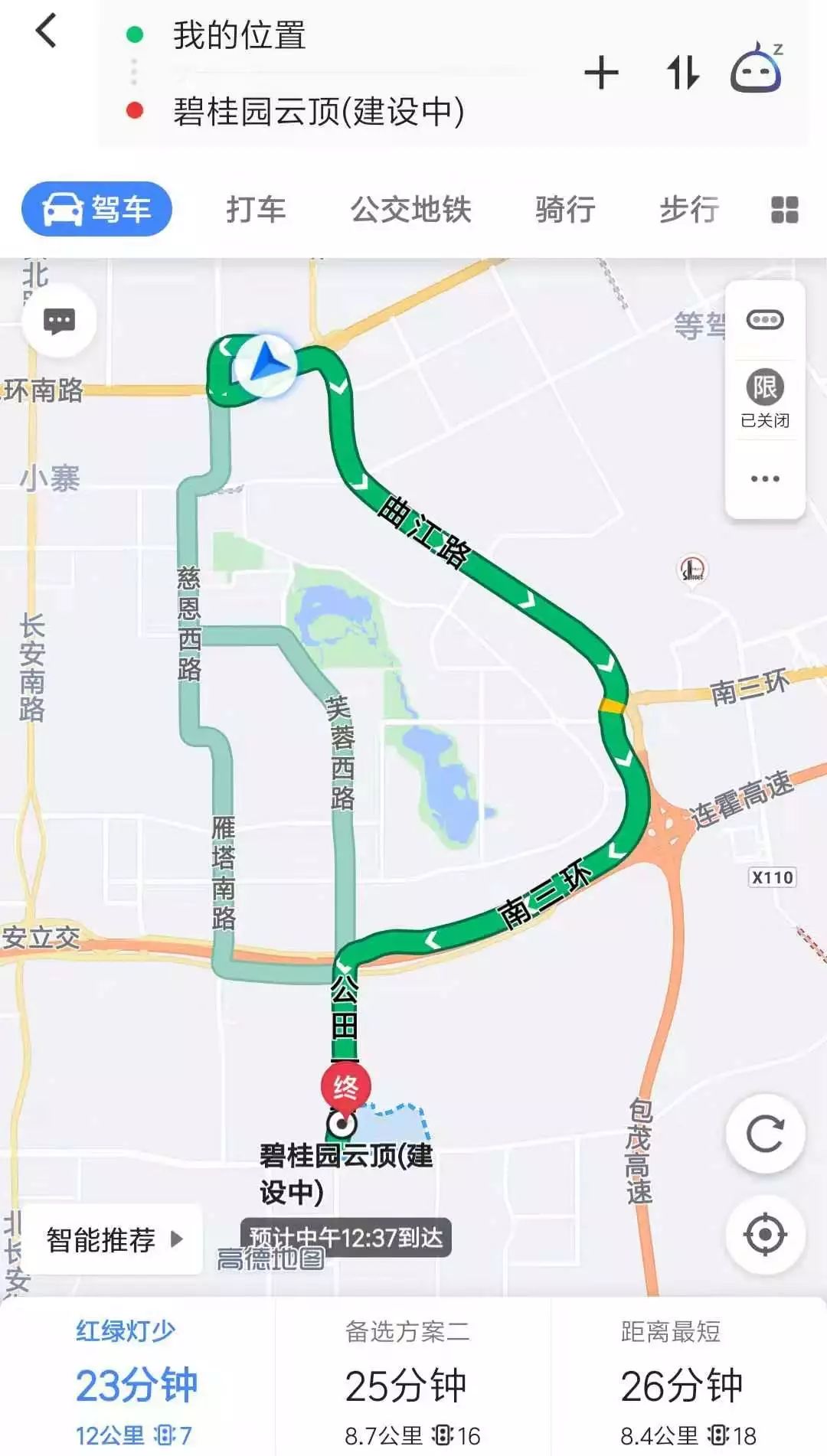Add a waypoint with the plus icon
This screenshot has height=1456, width=827.
click(602, 71)
